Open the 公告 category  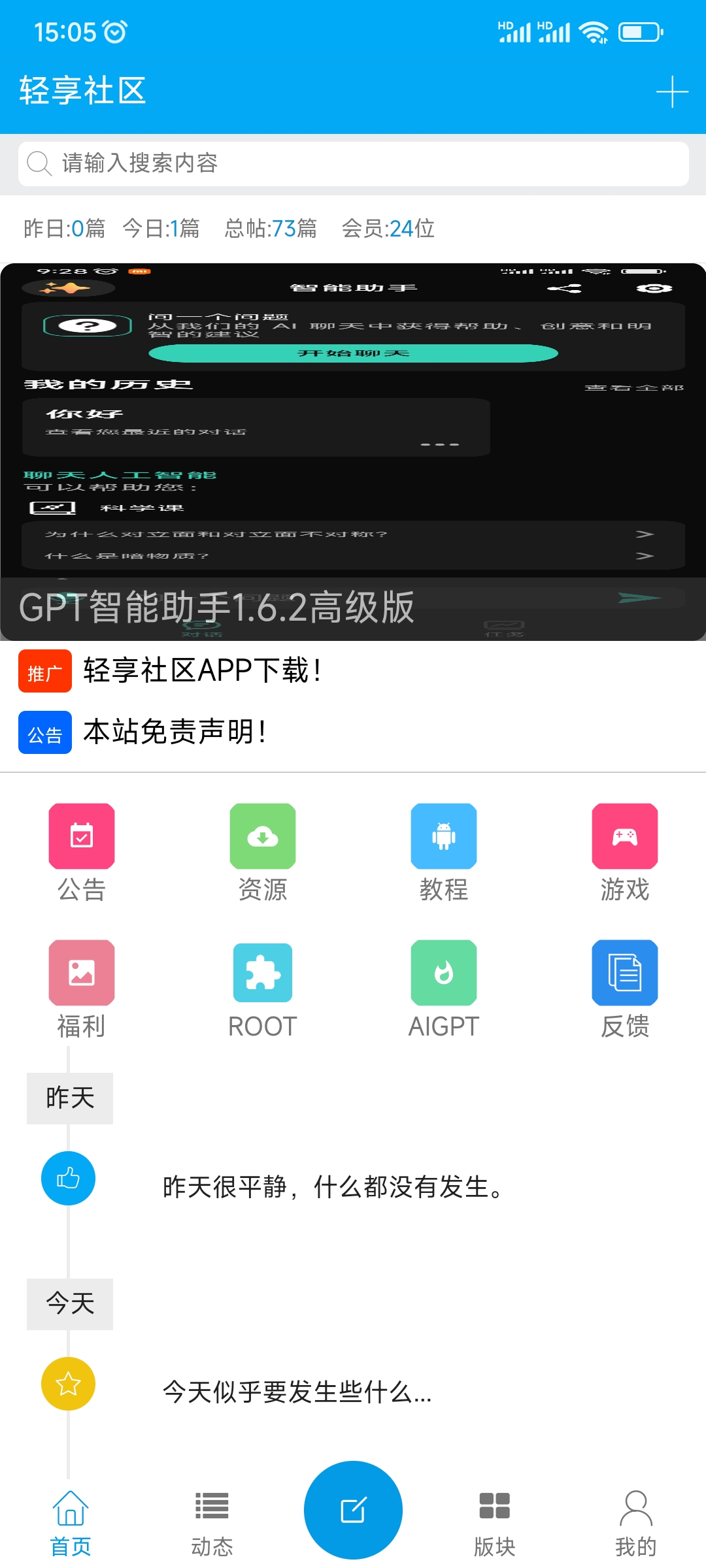pyautogui.click(x=82, y=853)
